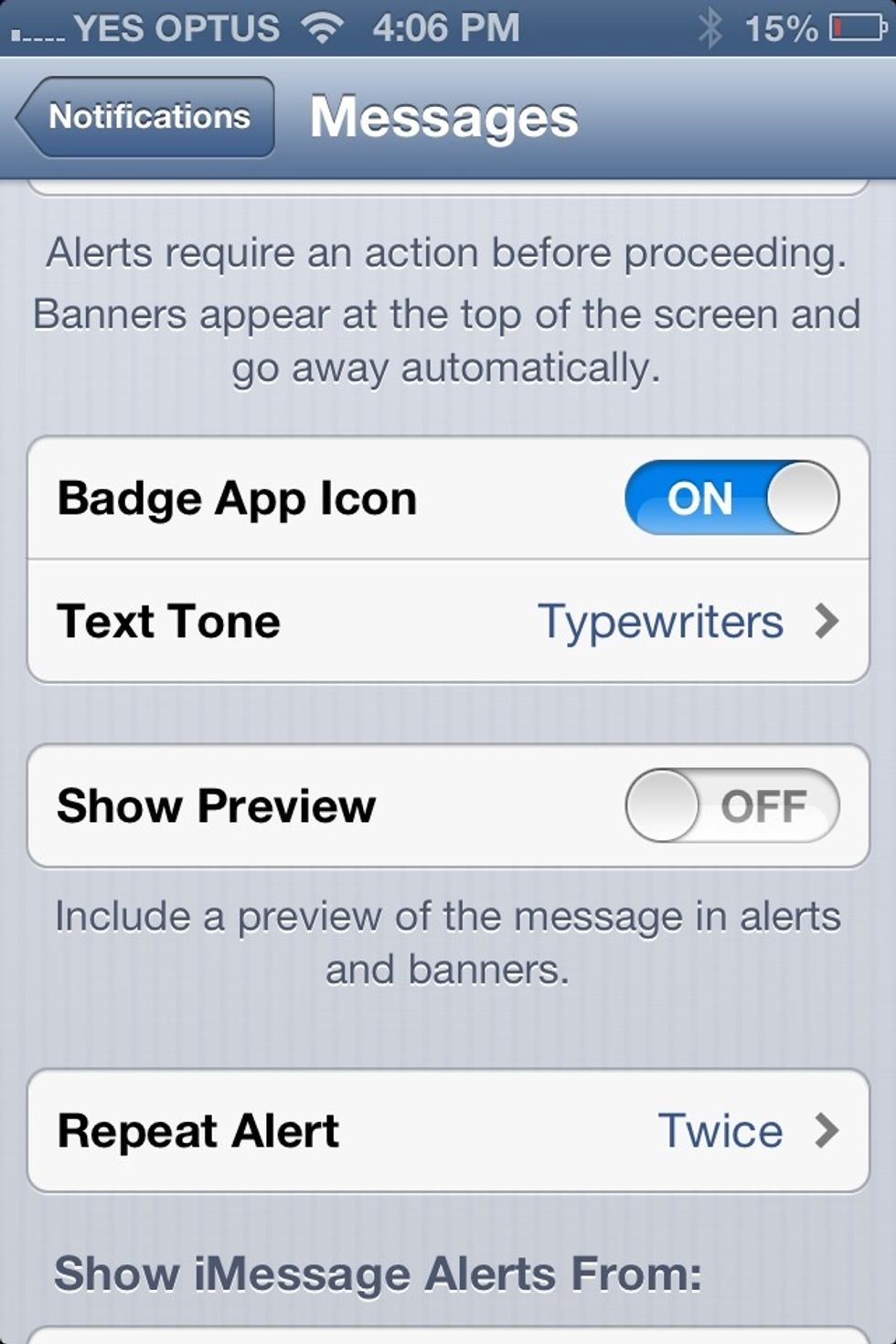Viewport: 896px width, 1344px height.
Task: Tap the chevron beside Twice
Action: pos(829,1130)
